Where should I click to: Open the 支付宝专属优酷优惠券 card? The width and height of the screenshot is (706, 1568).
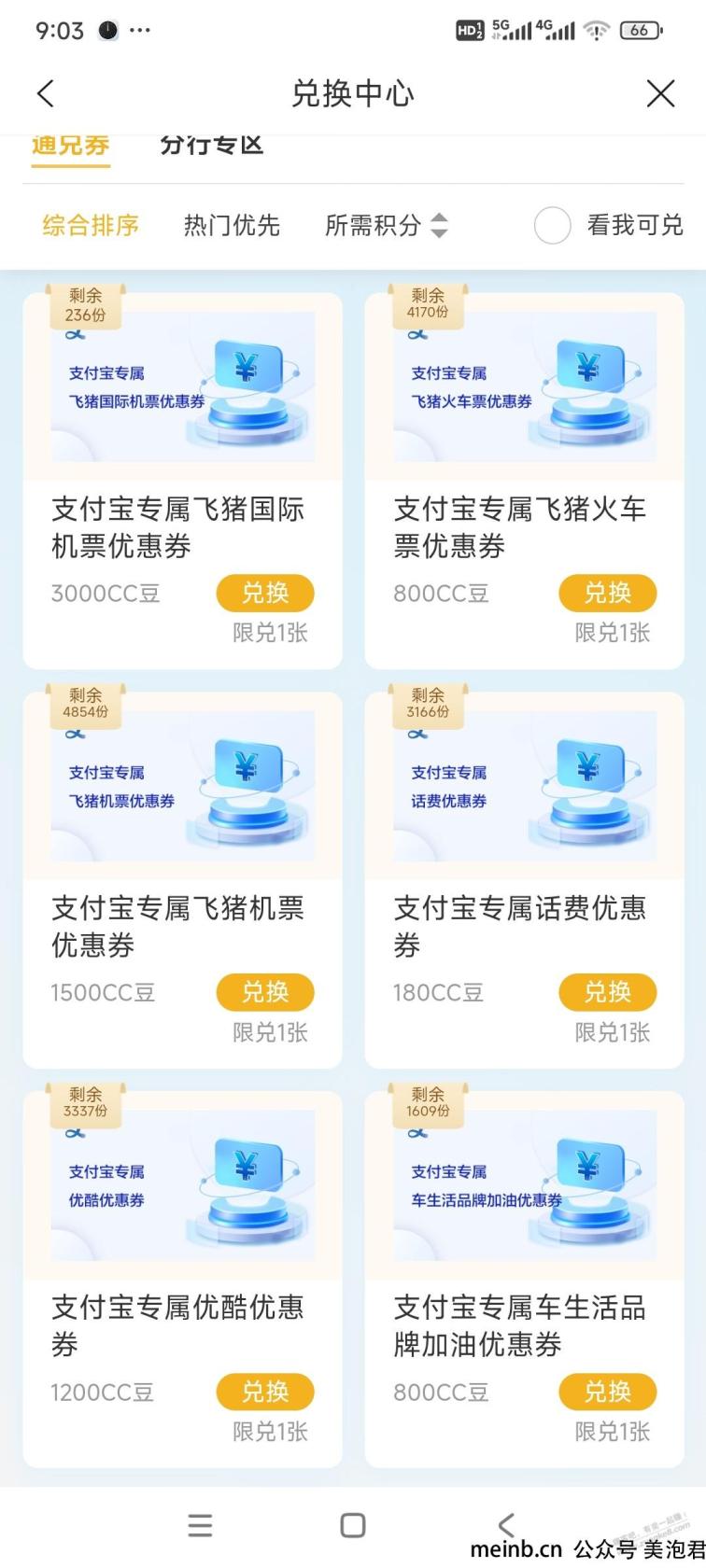point(182,1280)
